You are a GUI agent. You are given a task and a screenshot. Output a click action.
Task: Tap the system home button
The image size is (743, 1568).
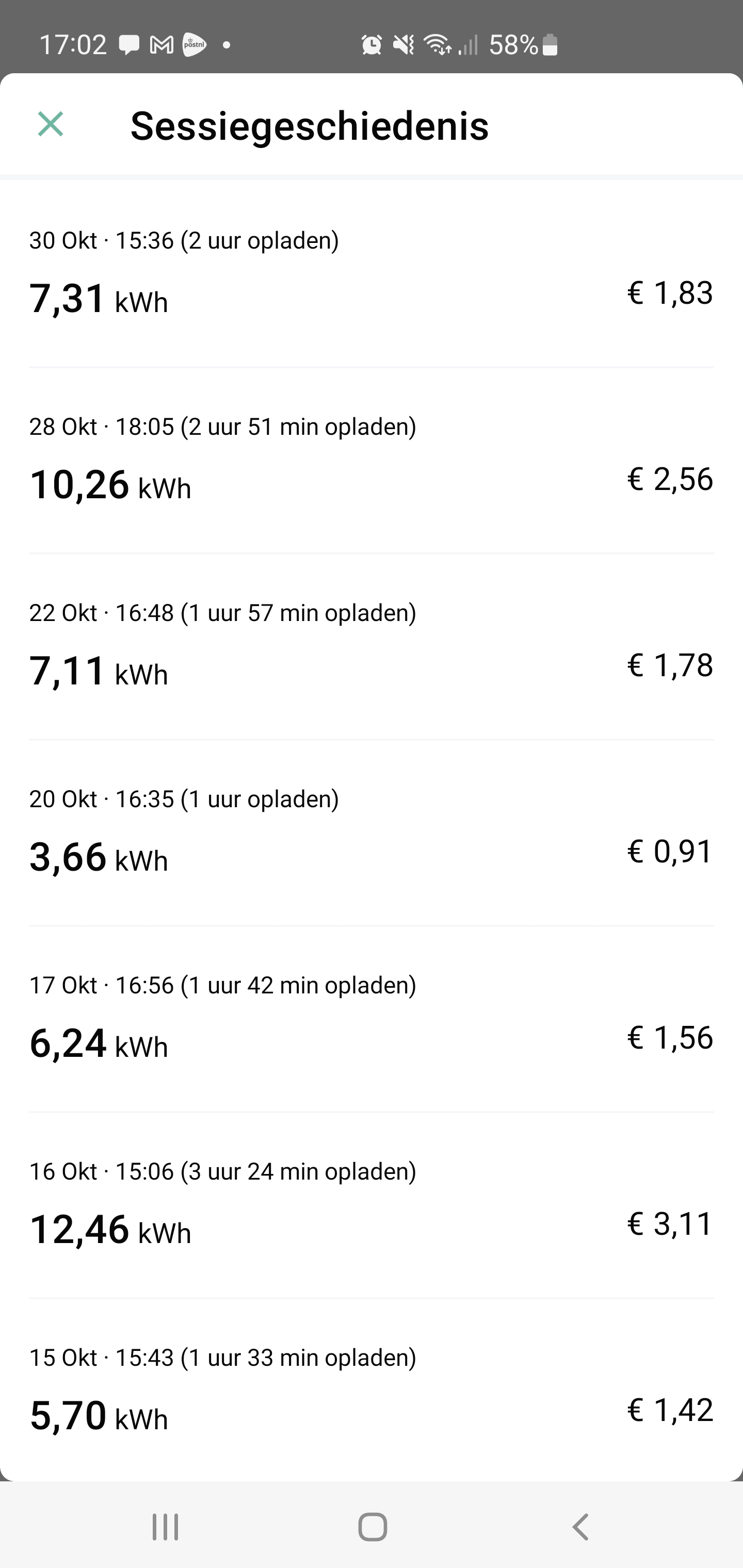[372, 1527]
